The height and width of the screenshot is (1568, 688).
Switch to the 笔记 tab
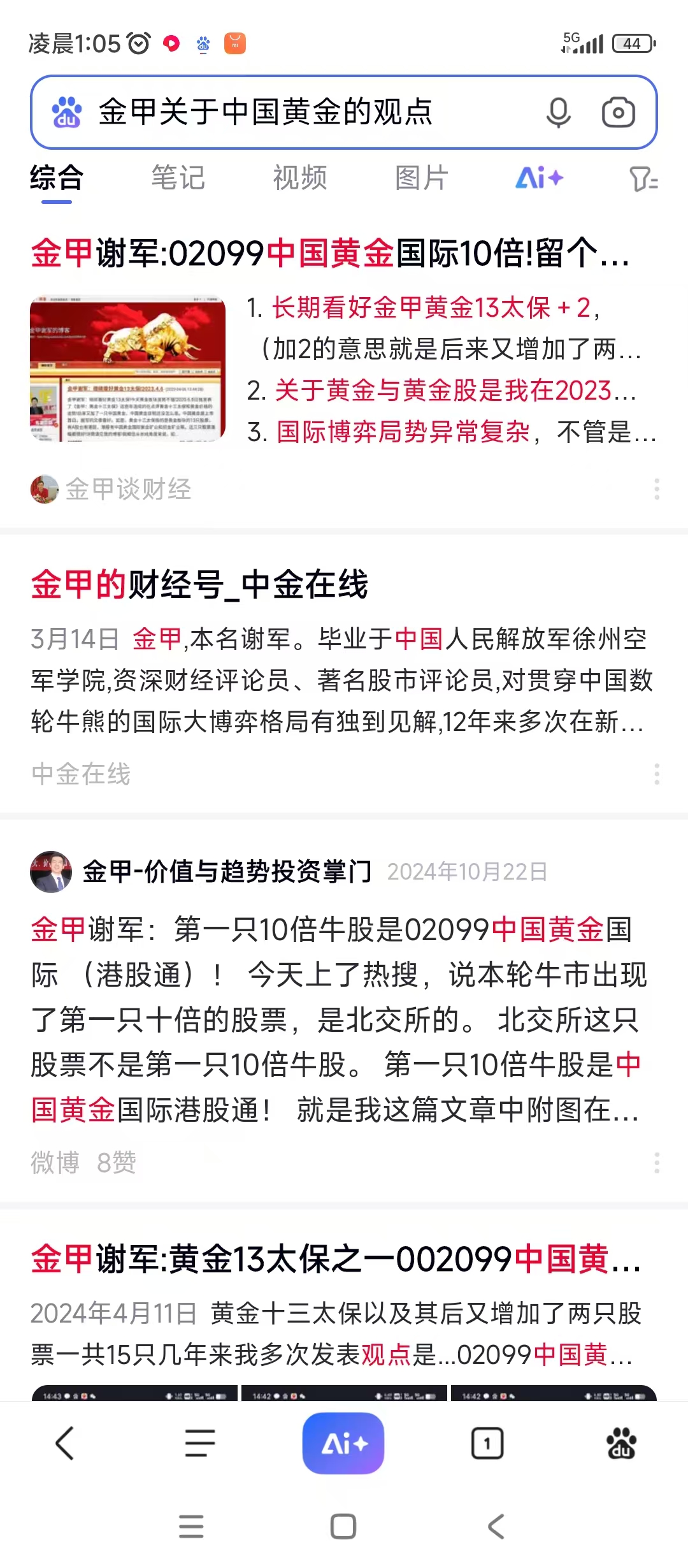(178, 178)
